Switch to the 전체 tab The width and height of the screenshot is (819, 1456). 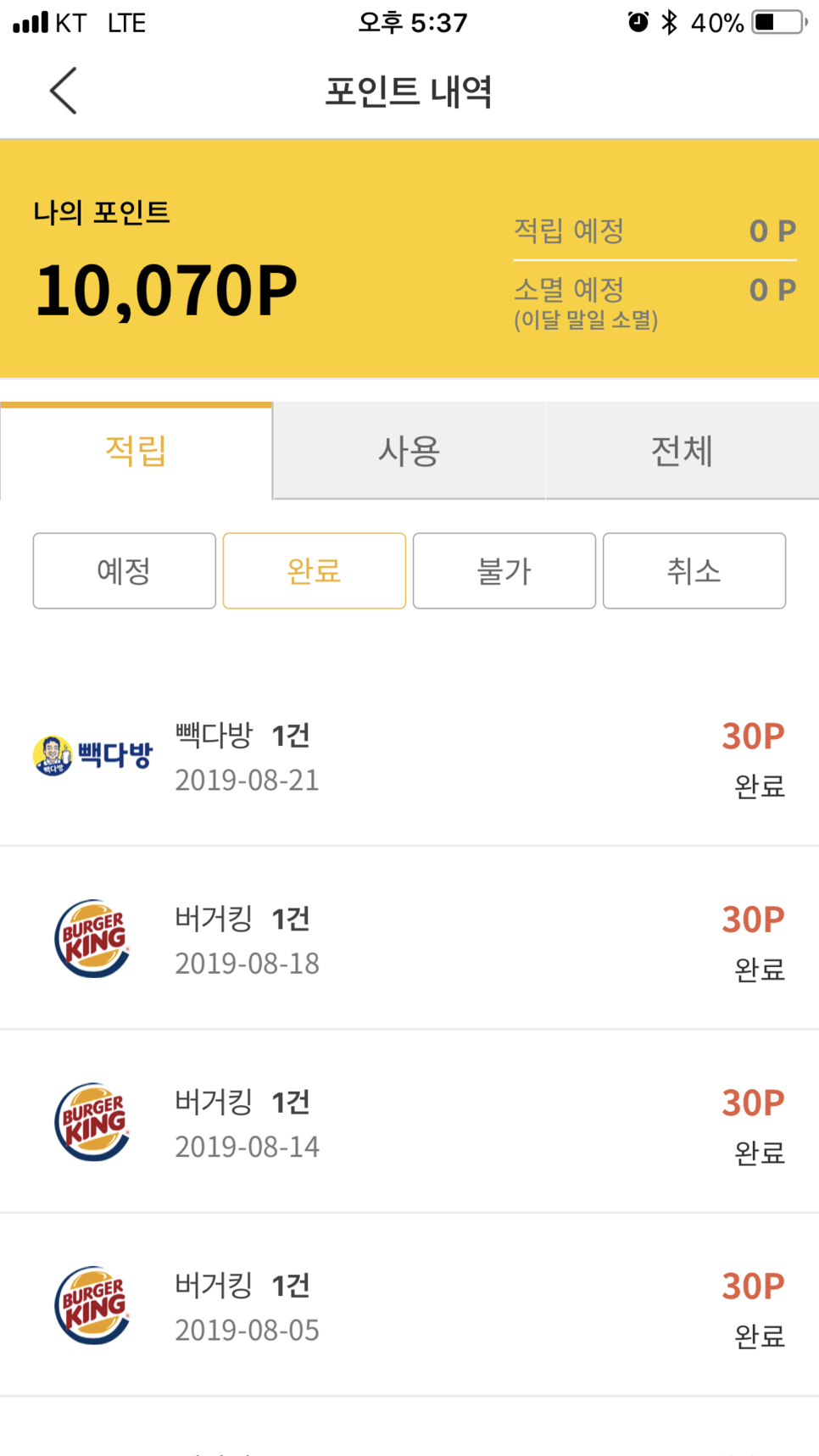tap(682, 451)
